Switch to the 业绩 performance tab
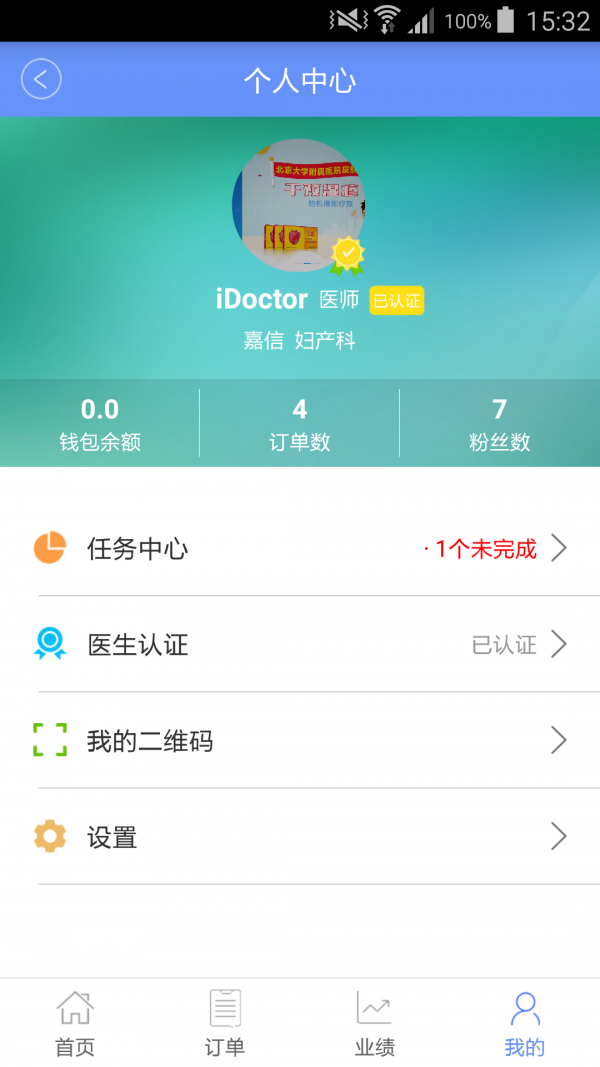Screen dimensions: 600x1067 (375, 1023)
